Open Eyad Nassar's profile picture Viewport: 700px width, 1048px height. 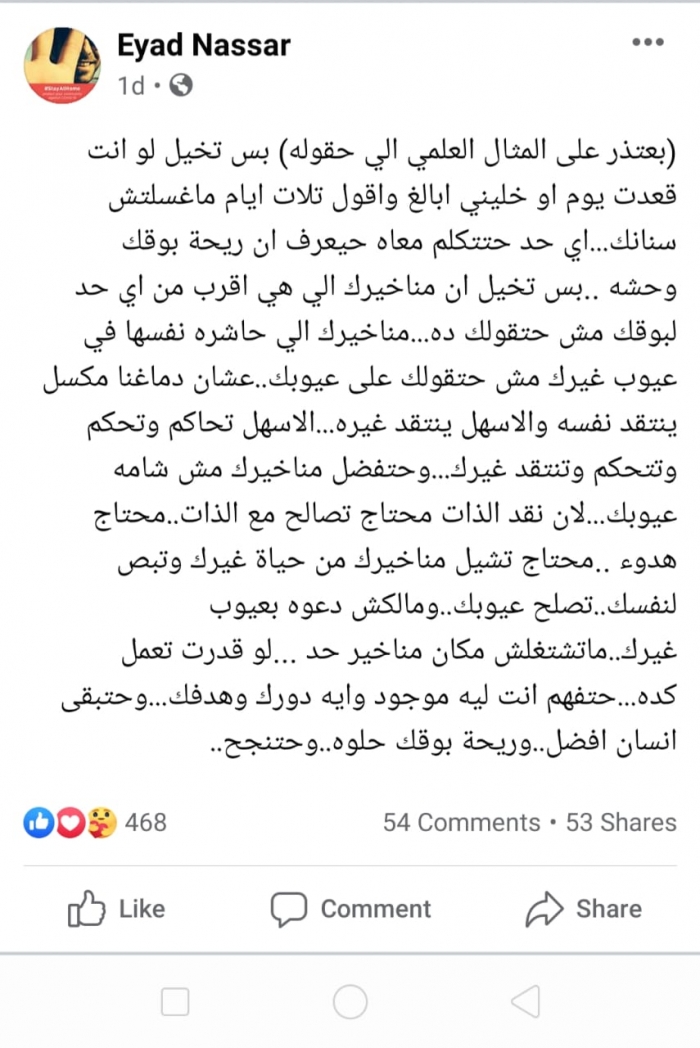tap(62, 66)
